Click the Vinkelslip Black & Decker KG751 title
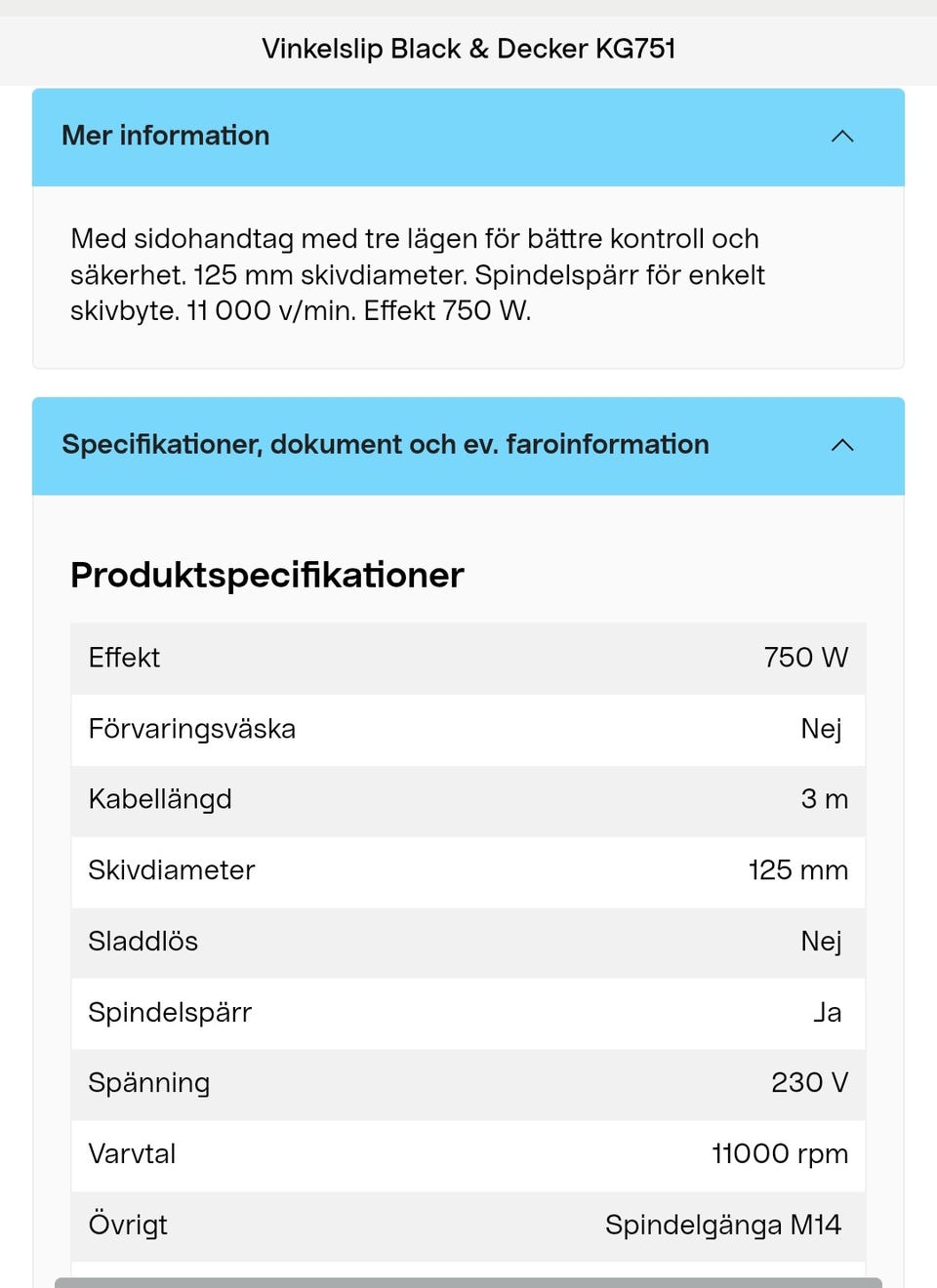937x1288 pixels. pos(468,49)
